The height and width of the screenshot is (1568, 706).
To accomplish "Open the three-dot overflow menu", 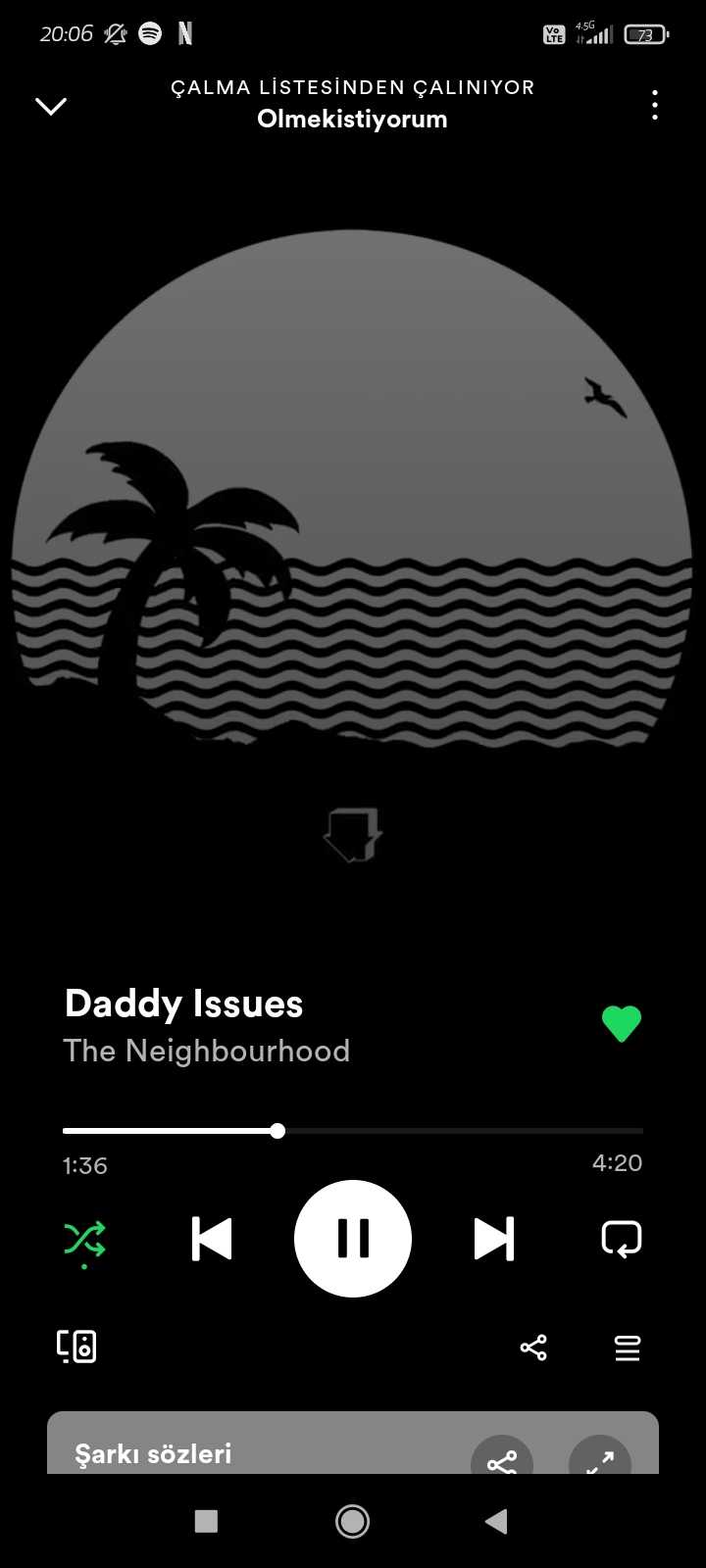I will (x=655, y=106).
